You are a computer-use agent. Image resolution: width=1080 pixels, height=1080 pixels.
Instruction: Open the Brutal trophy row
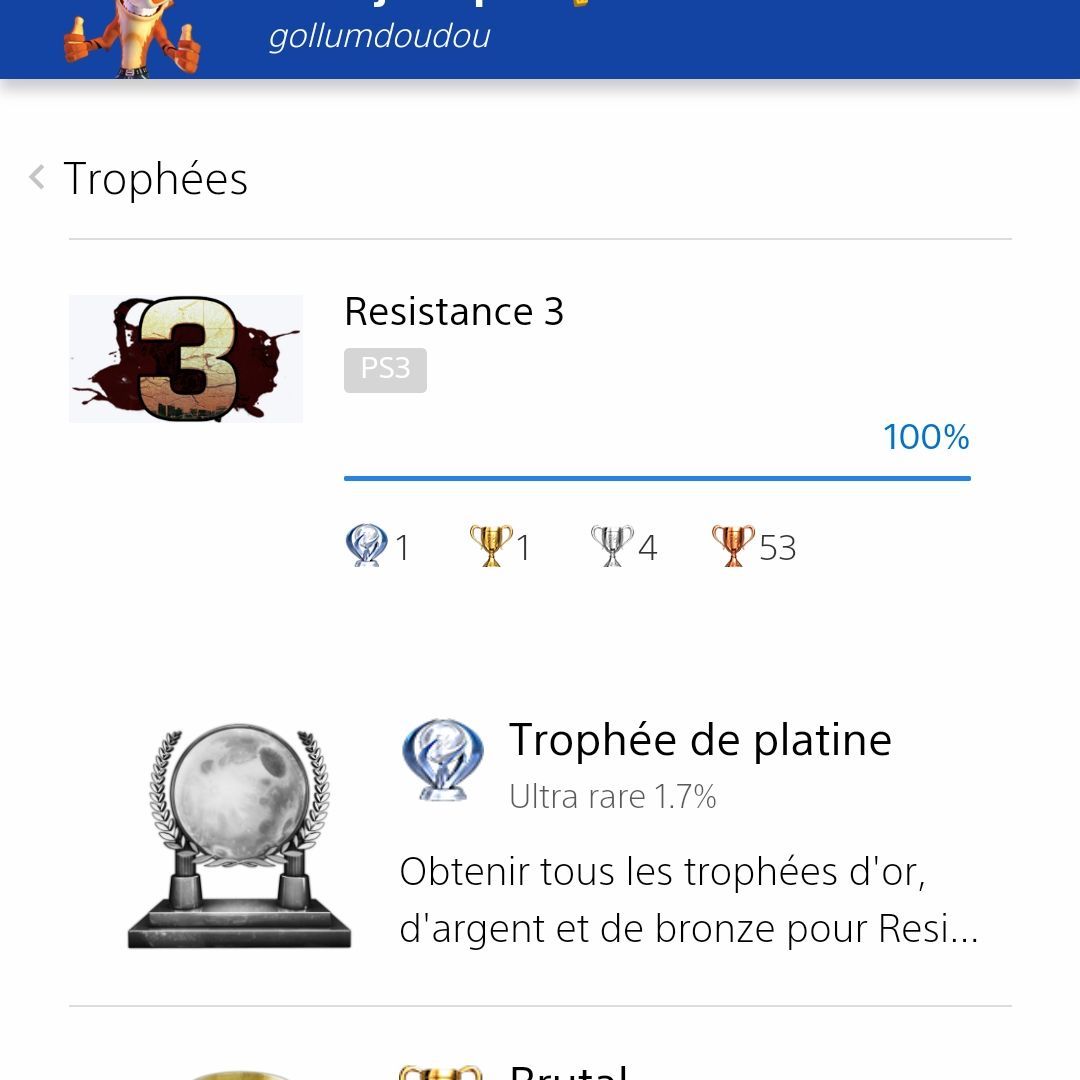tap(568, 1070)
